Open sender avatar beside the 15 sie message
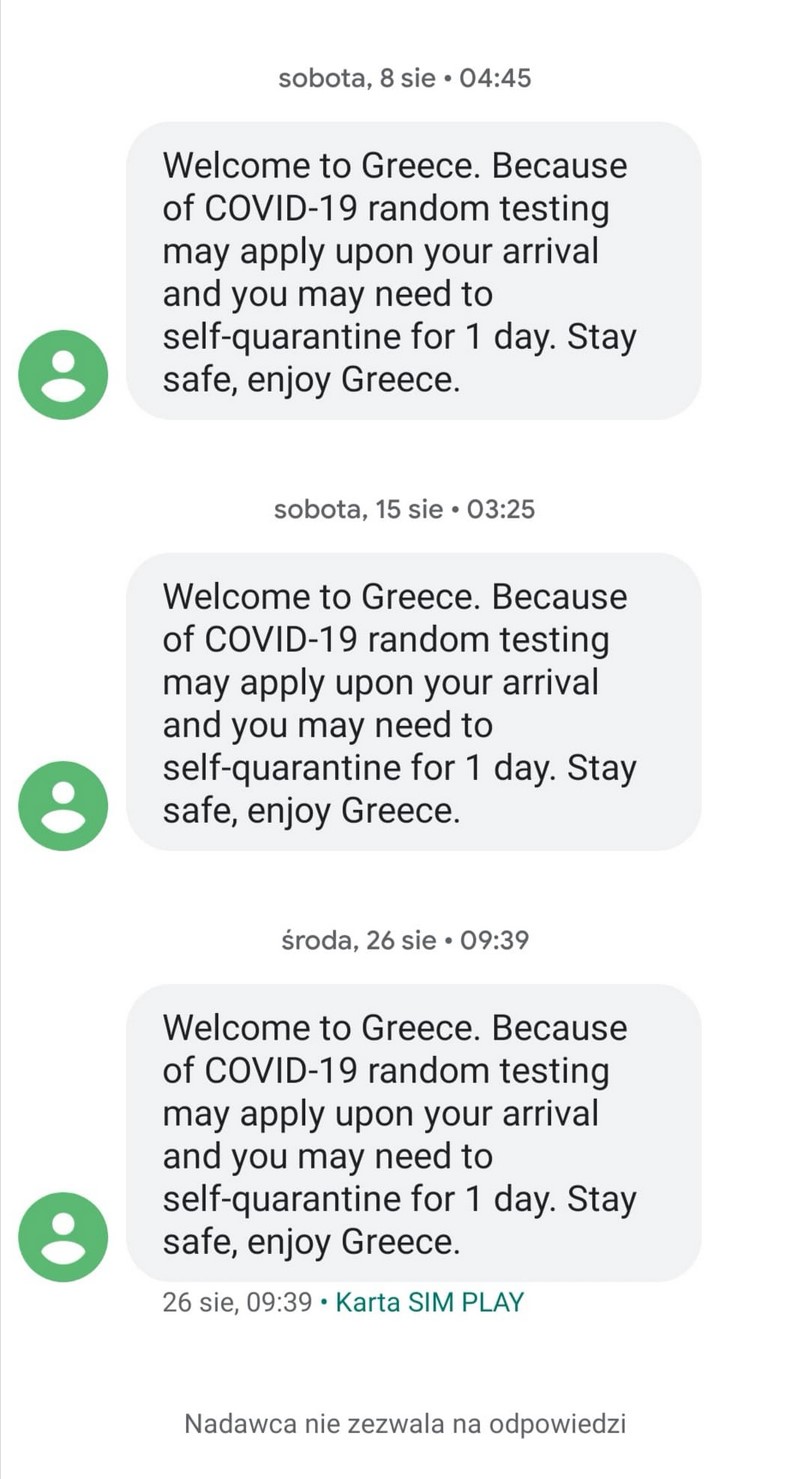Image resolution: width=800 pixels, height=1479 pixels. 63,805
